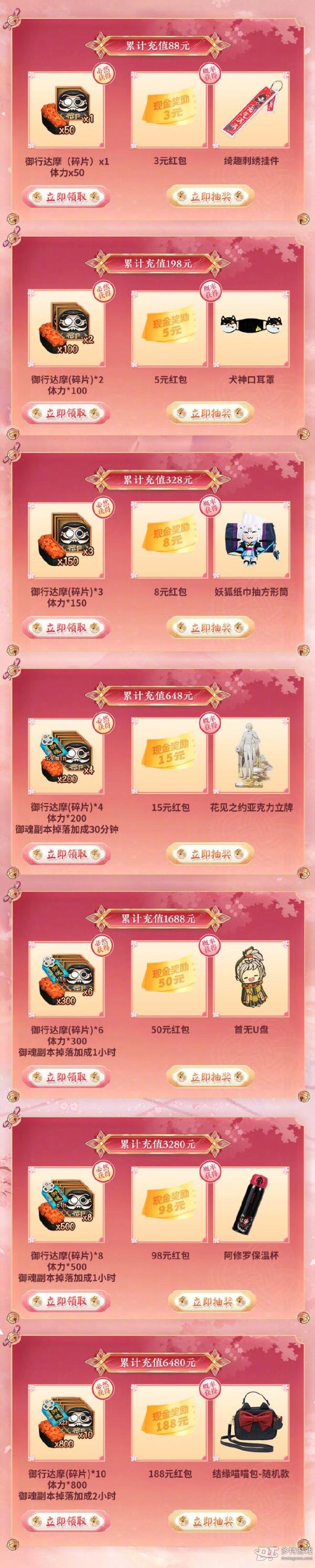Claim the 648元 recharge tier reward
The image size is (315, 1568).
click(66, 853)
